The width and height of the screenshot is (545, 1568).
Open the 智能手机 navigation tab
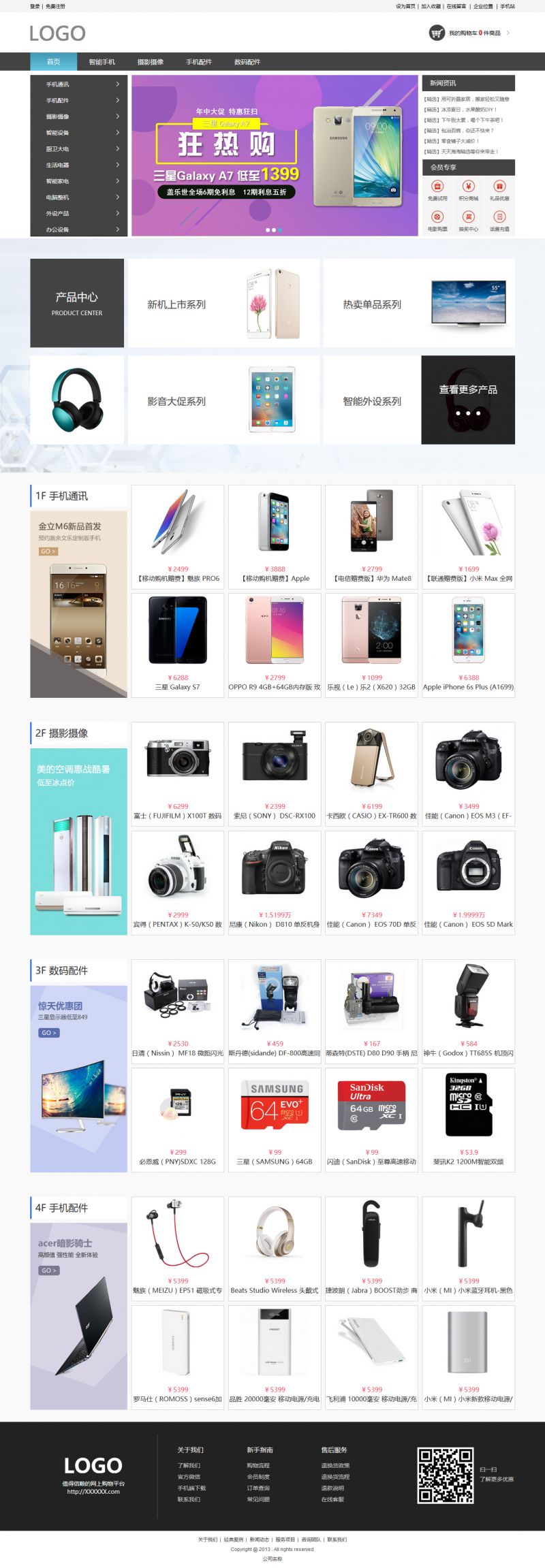pyautogui.click(x=102, y=62)
